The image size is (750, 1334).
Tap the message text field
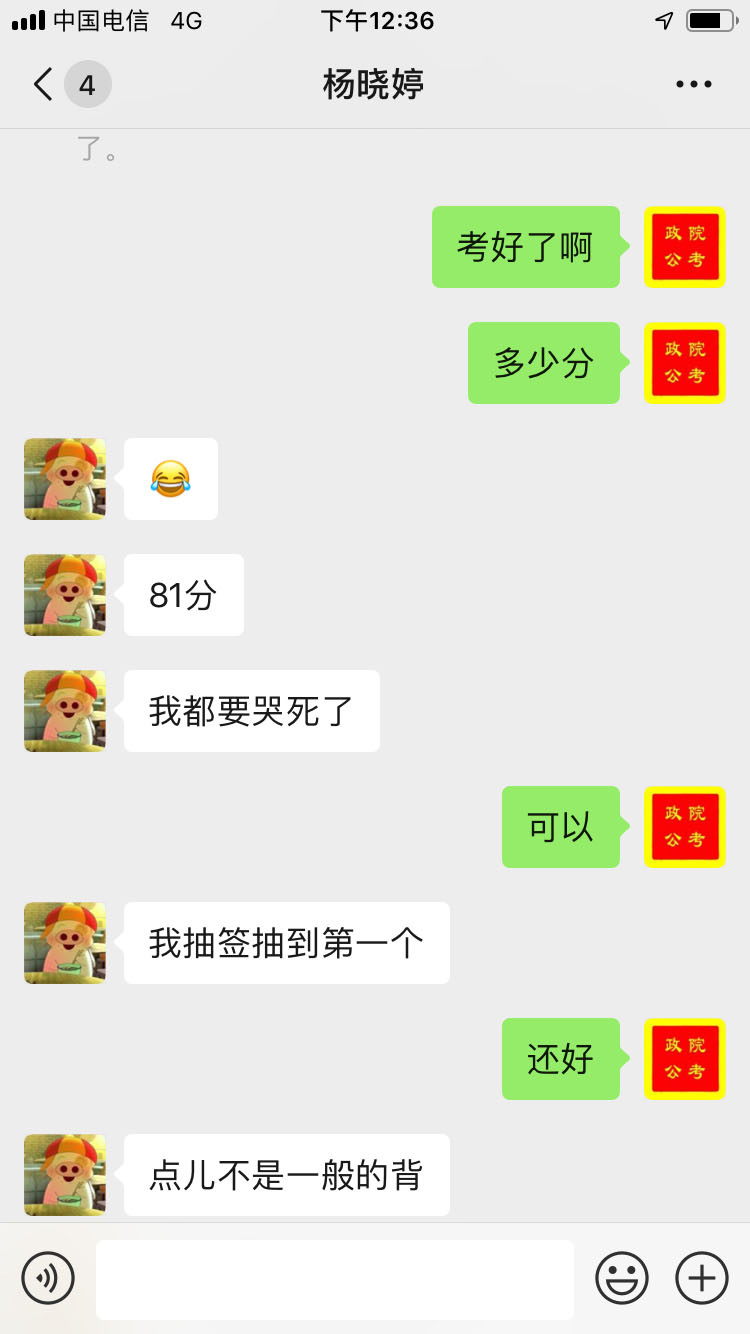tap(334, 1279)
